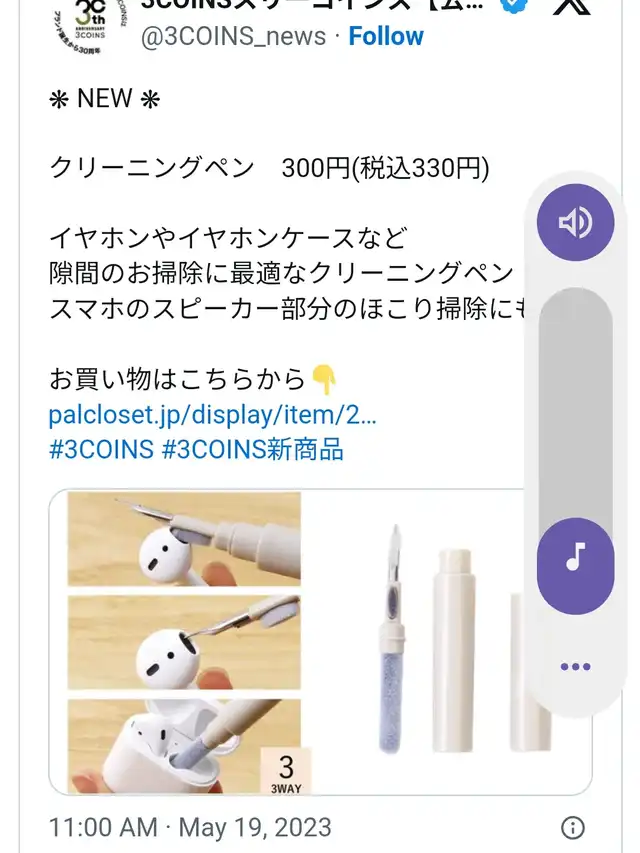Open the 3COINS profile avatar
This screenshot has width=640, height=853.
click(x=89, y=24)
